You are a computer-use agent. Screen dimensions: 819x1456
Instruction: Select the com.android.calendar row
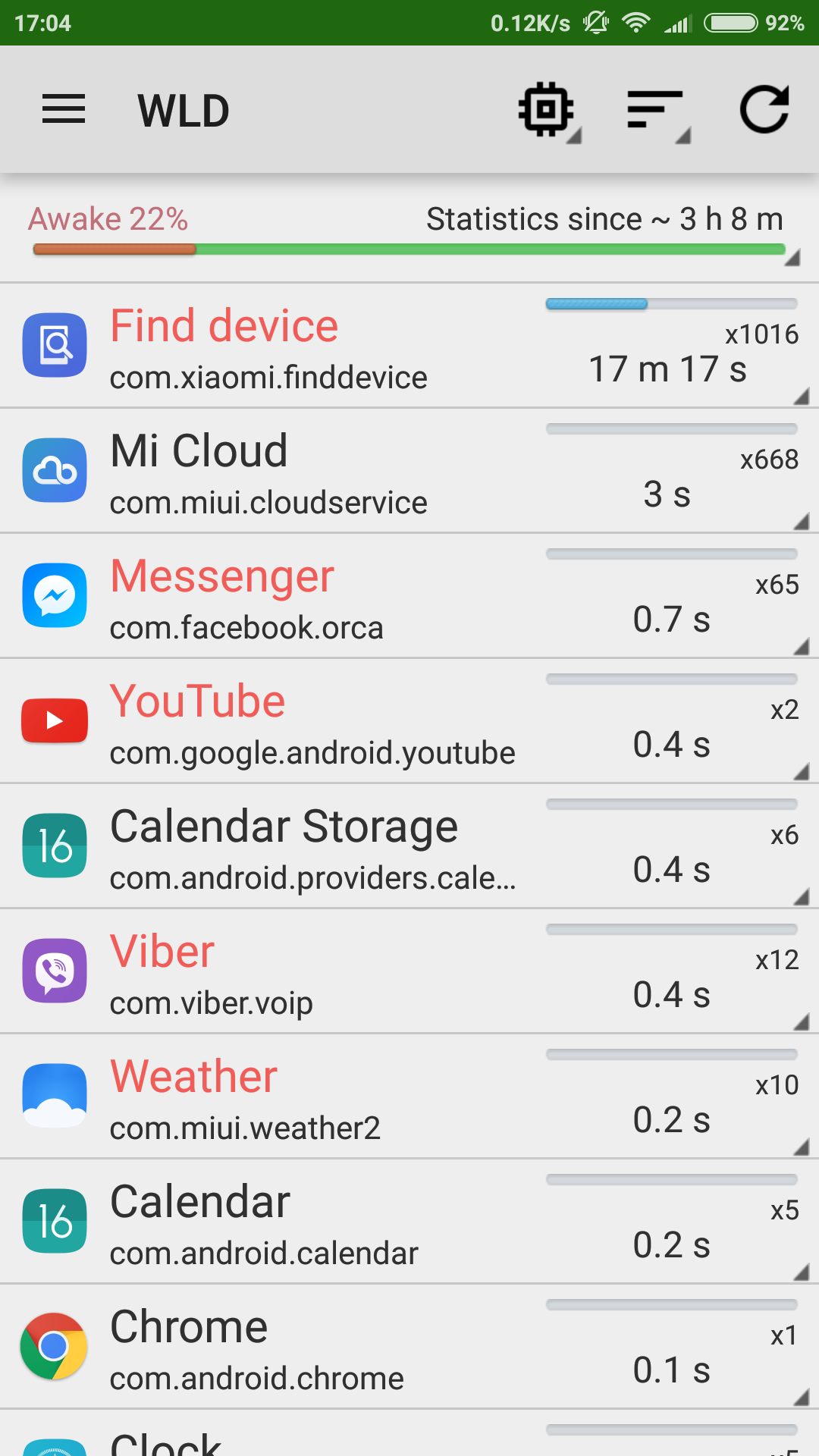(x=409, y=1222)
